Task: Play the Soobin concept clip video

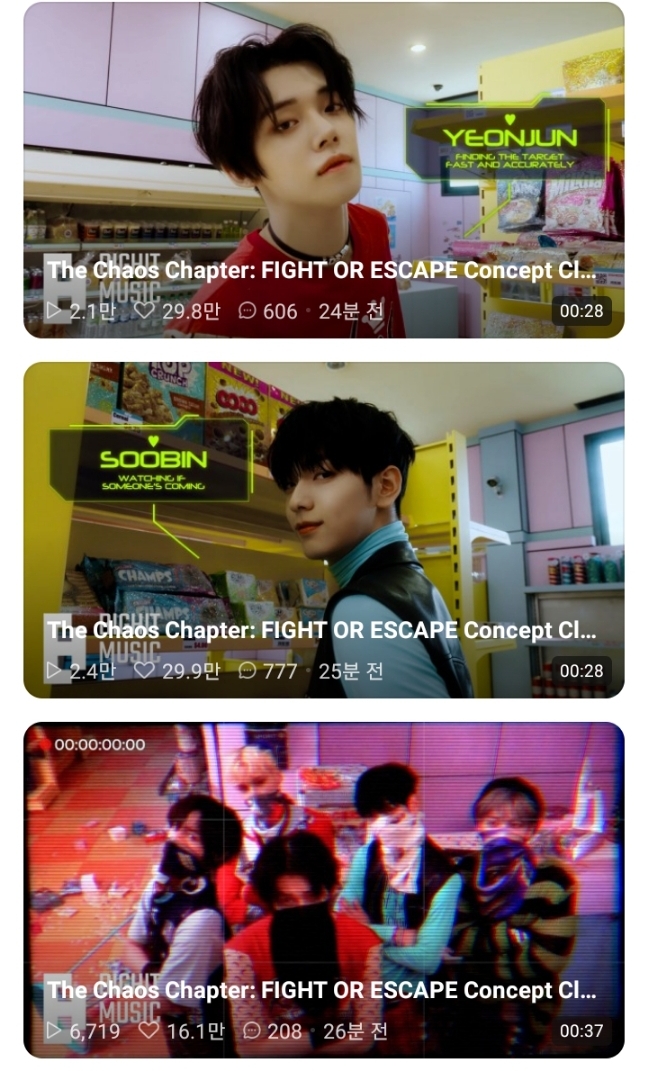Action: point(323,529)
